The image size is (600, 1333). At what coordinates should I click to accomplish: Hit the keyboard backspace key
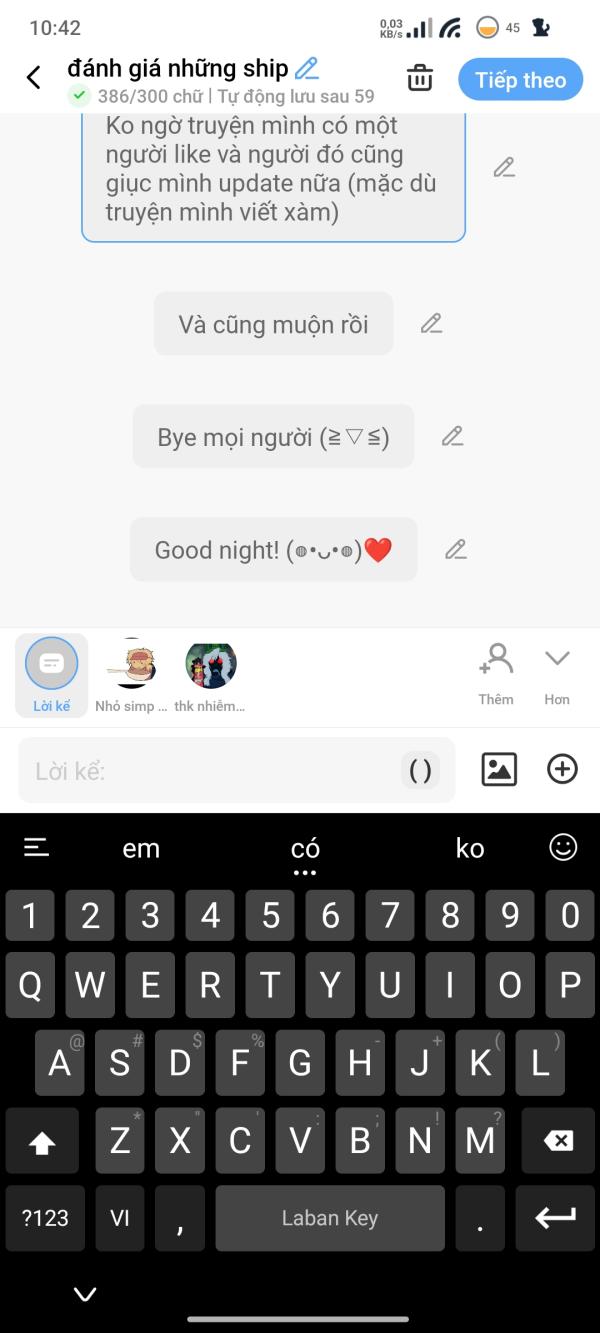click(558, 1141)
